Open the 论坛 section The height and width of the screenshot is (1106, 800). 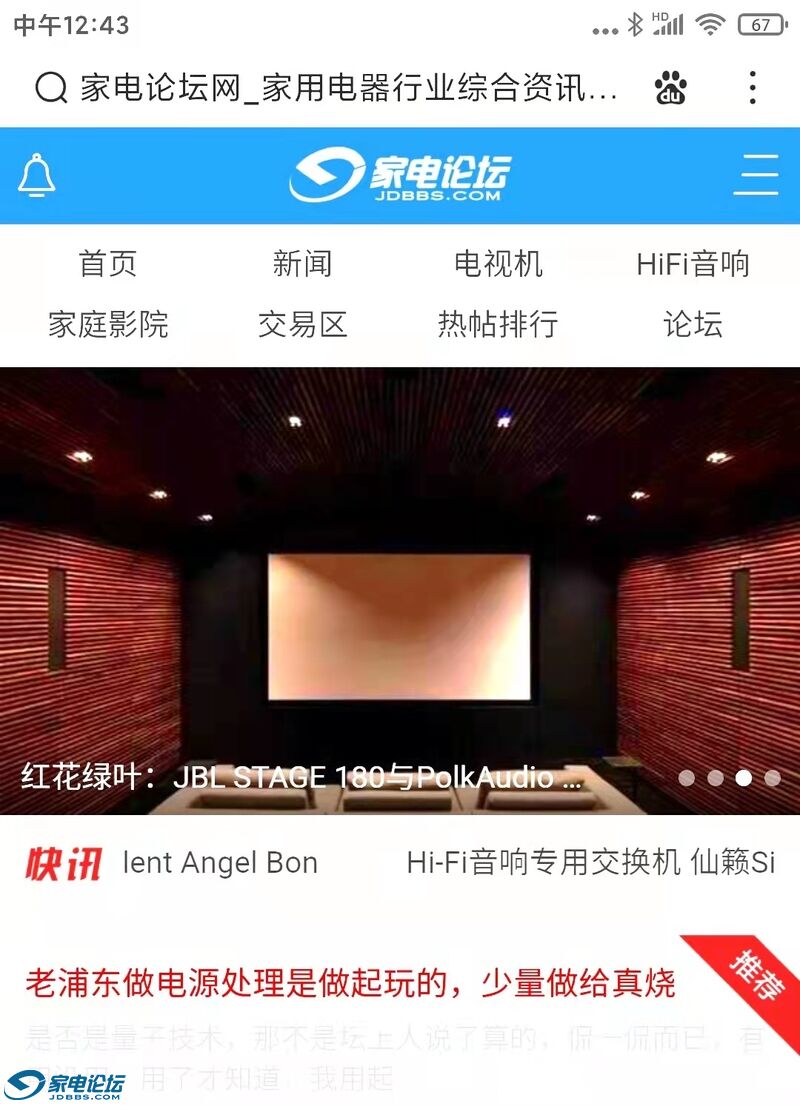tap(692, 324)
